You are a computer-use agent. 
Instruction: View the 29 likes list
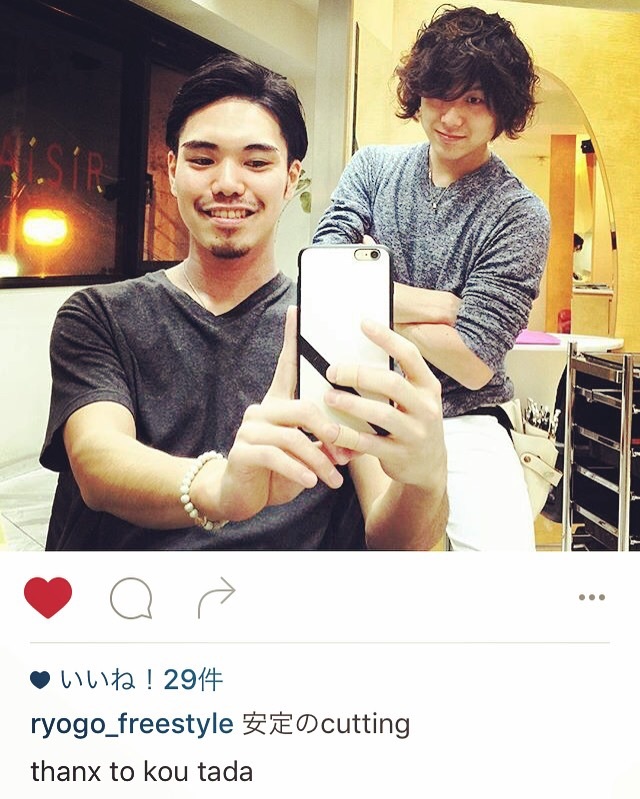coord(140,680)
